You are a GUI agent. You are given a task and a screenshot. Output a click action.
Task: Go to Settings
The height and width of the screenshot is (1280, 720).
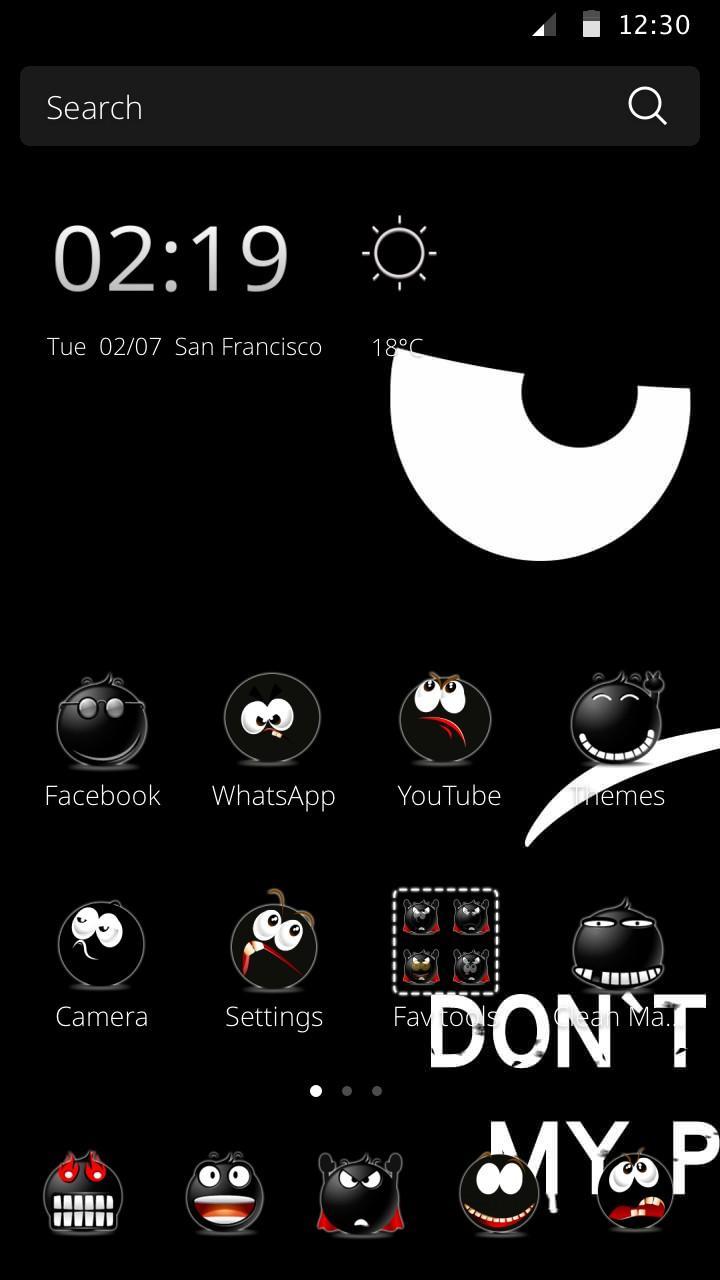273,943
